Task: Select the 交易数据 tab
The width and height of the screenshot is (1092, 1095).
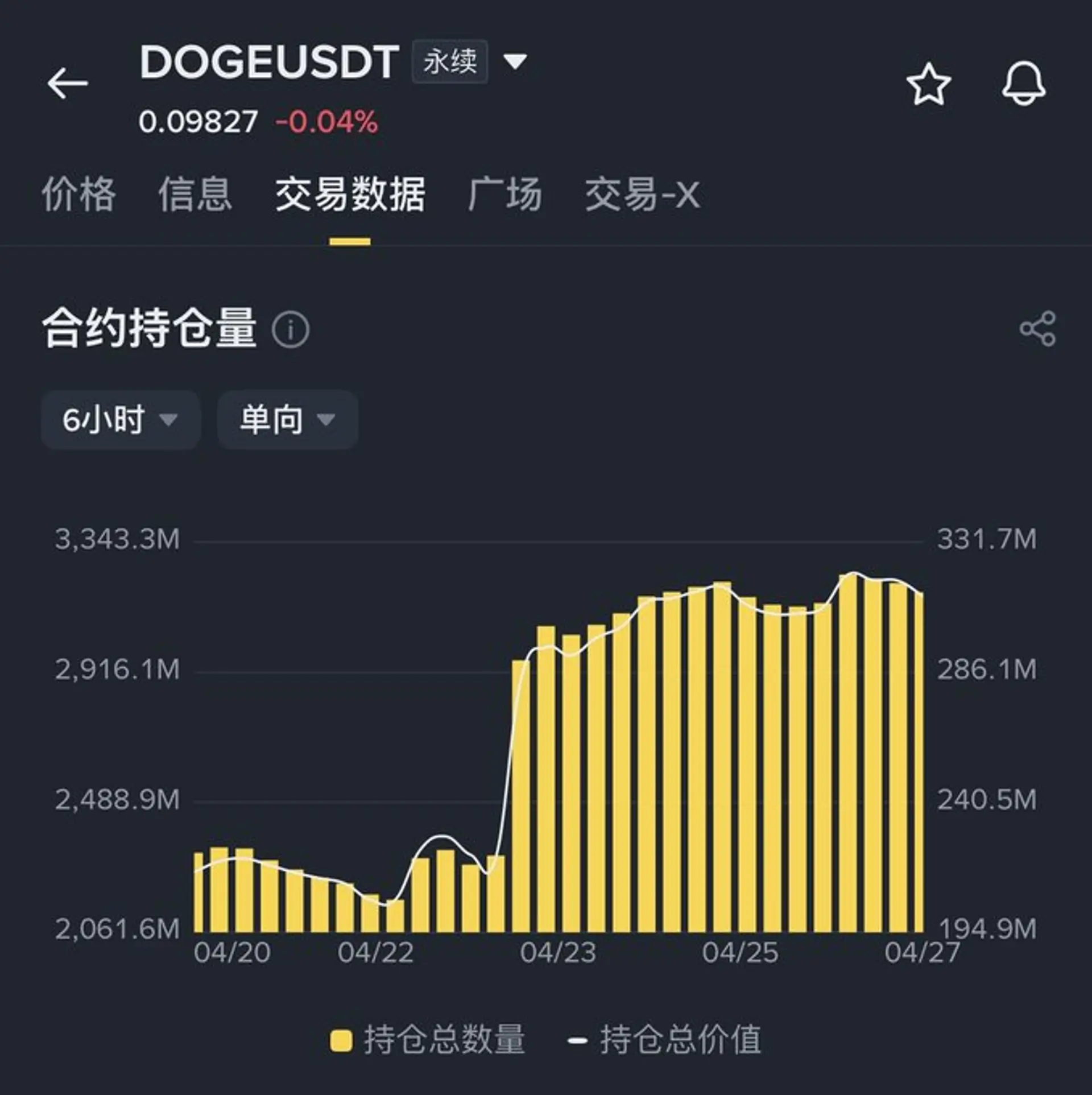Action: tap(350, 195)
